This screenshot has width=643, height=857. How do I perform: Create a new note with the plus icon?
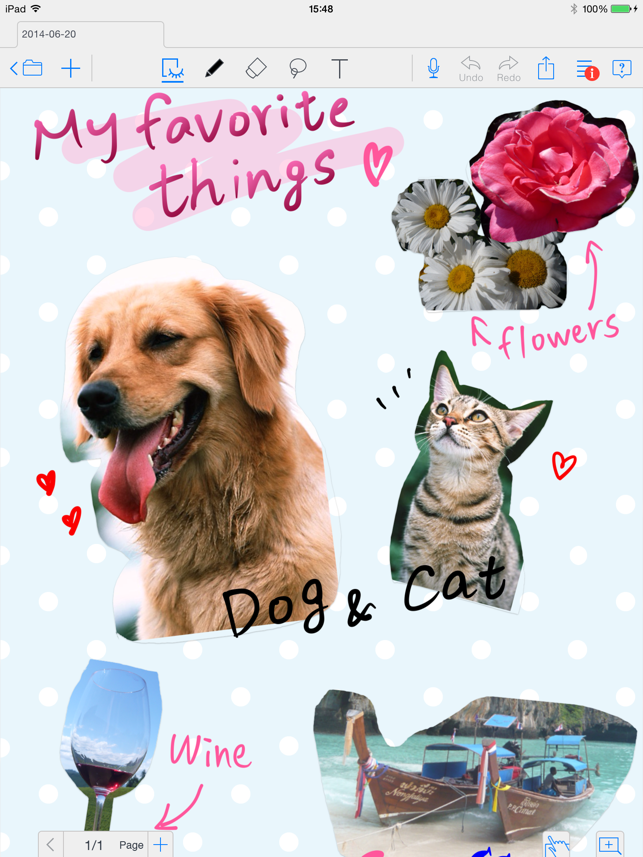pos(71,69)
